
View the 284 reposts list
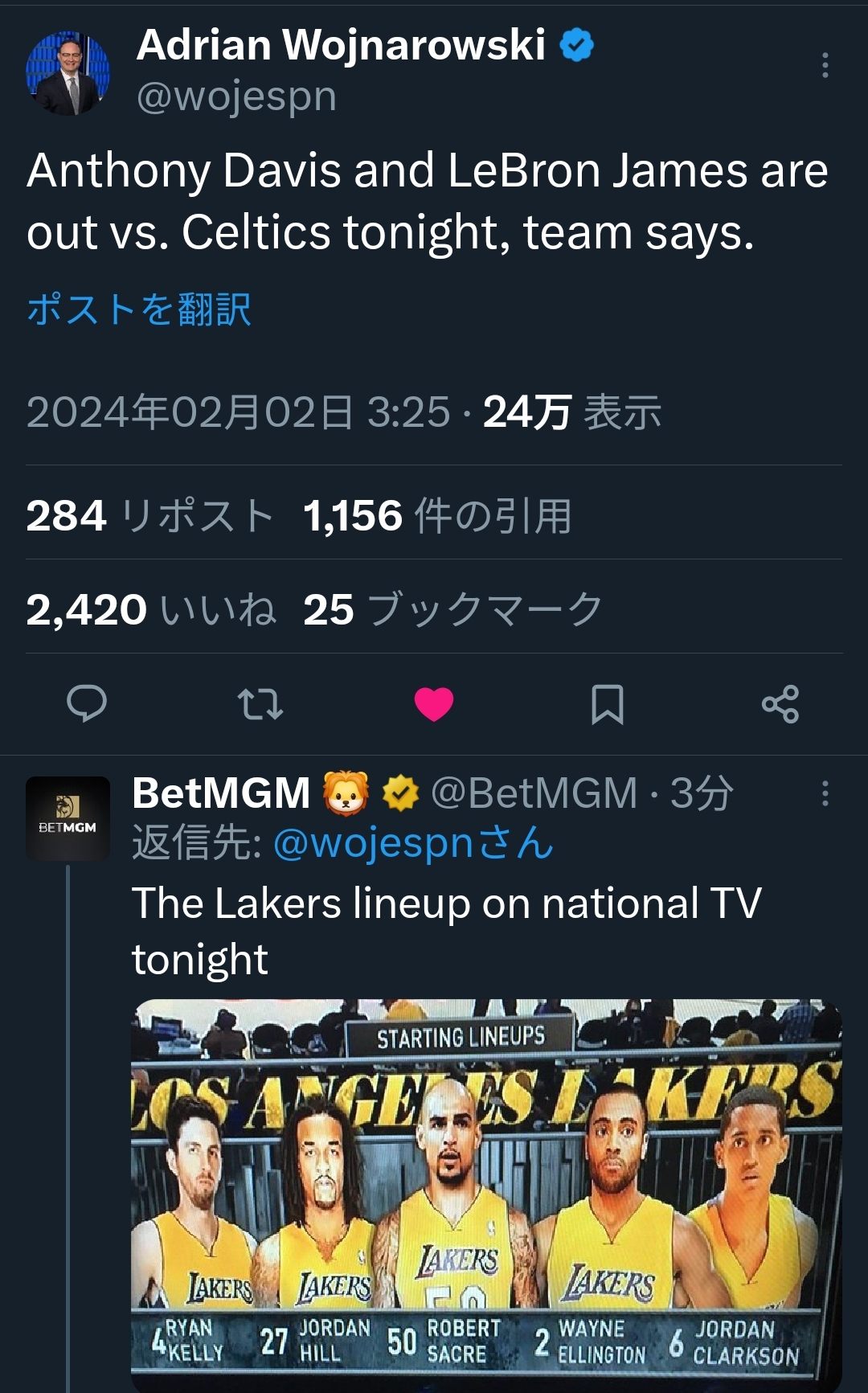point(149,515)
